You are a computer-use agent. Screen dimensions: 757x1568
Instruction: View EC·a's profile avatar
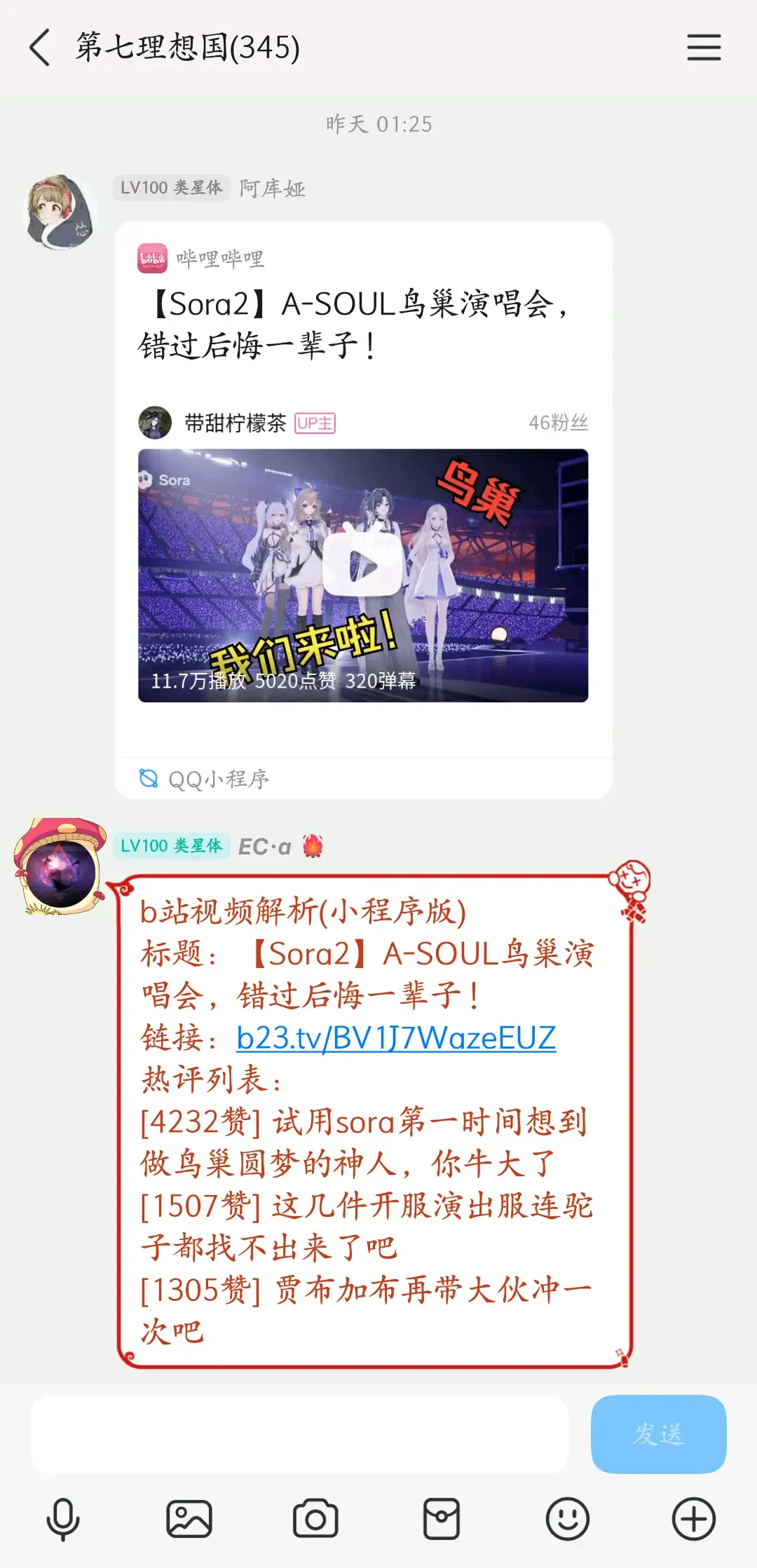[x=60, y=868]
